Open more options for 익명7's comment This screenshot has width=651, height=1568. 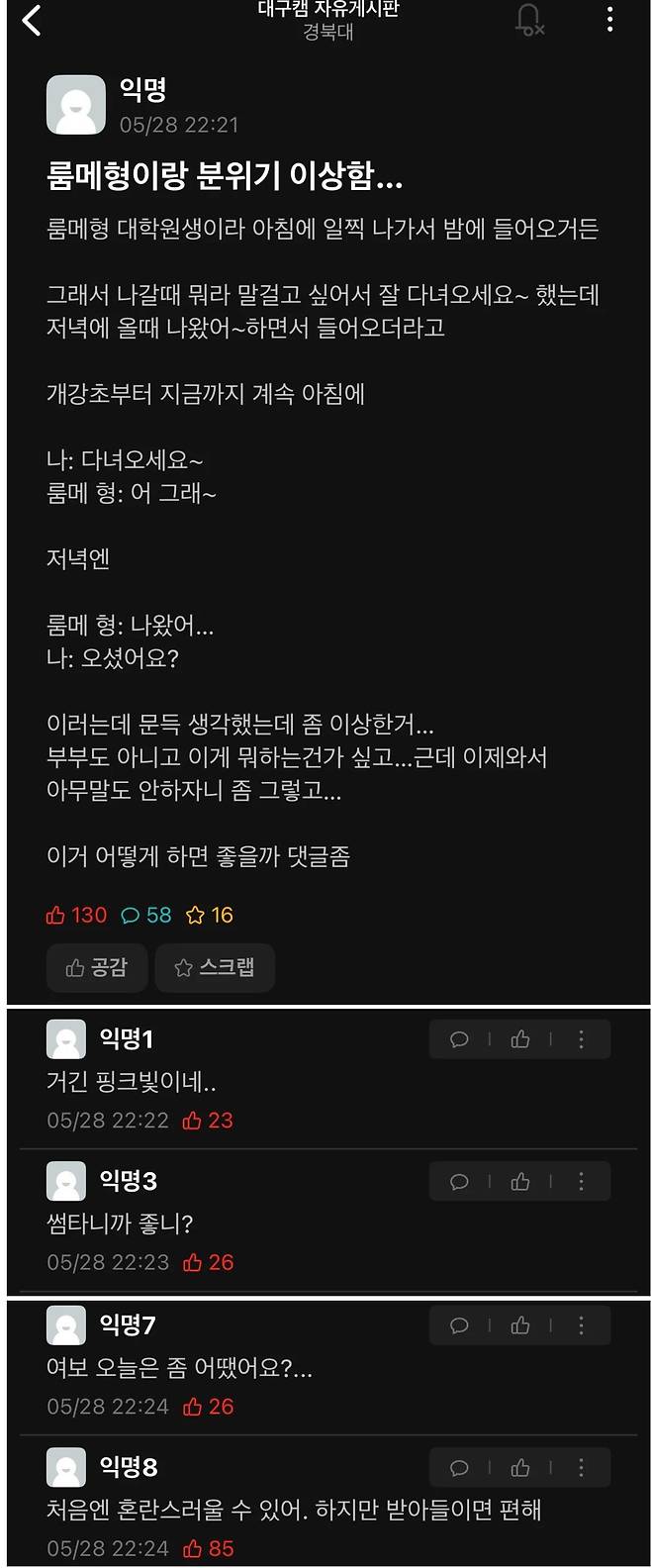[x=581, y=1325]
